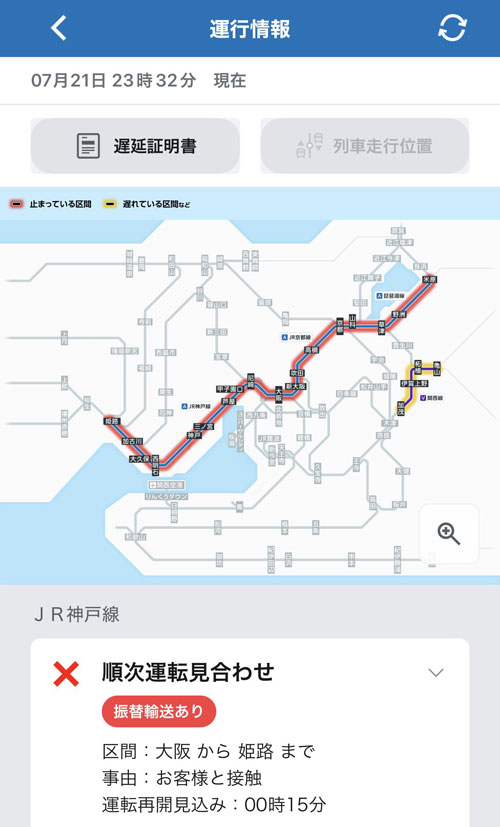Refresh the 運行情報 service status
The width and height of the screenshot is (500, 827).
click(x=452, y=28)
